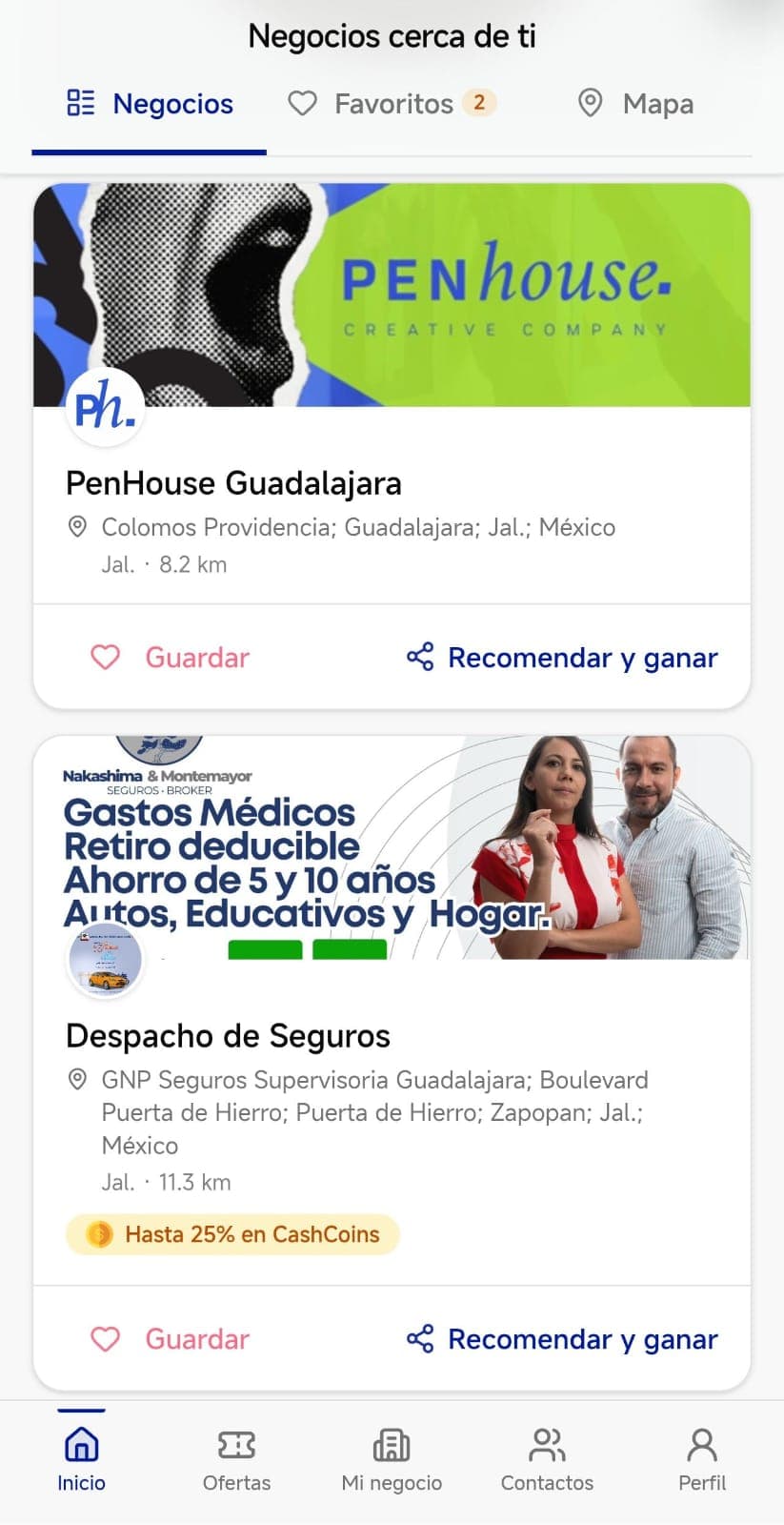The width and height of the screenshot is (784, 1525).
Task: Select the Mi negocio building icon
Action: pyautogui.click(x=392, y=1444)
